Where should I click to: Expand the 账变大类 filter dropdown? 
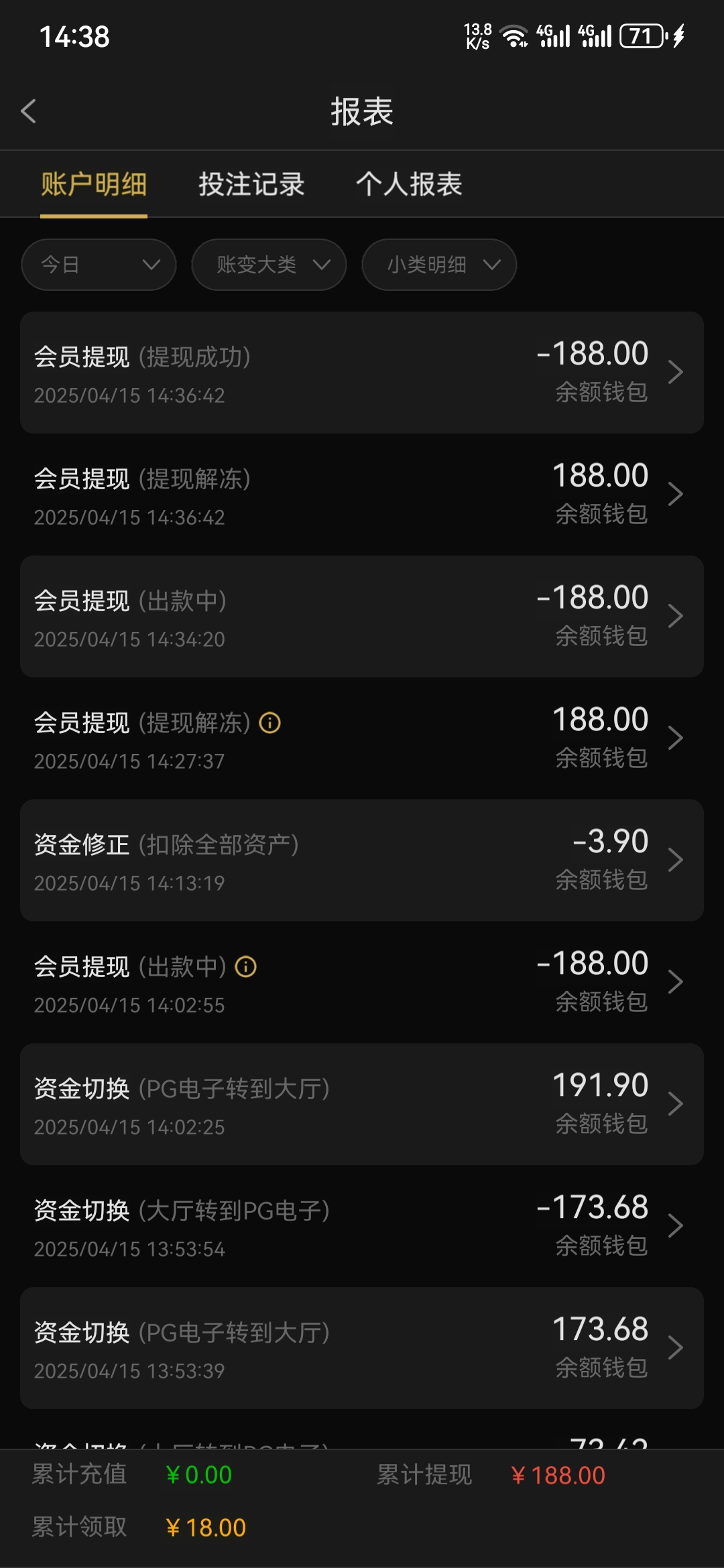[x=269, y=265]
